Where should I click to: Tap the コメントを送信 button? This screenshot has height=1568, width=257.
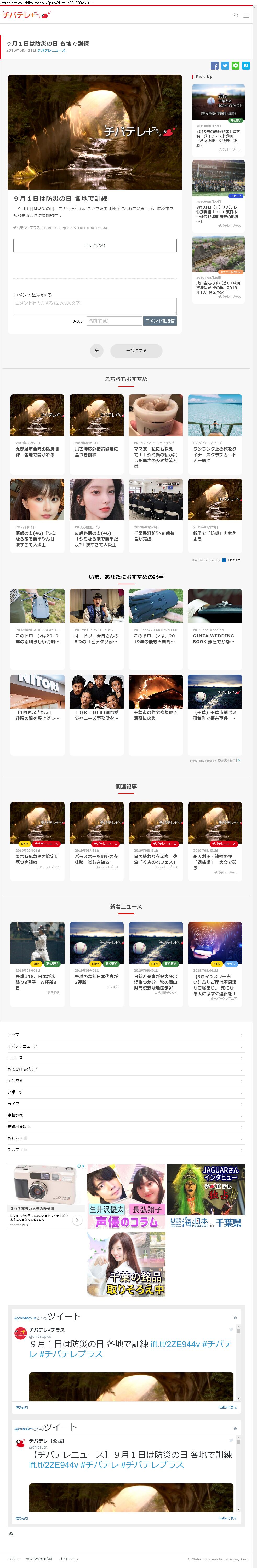(x=159, y=321)
